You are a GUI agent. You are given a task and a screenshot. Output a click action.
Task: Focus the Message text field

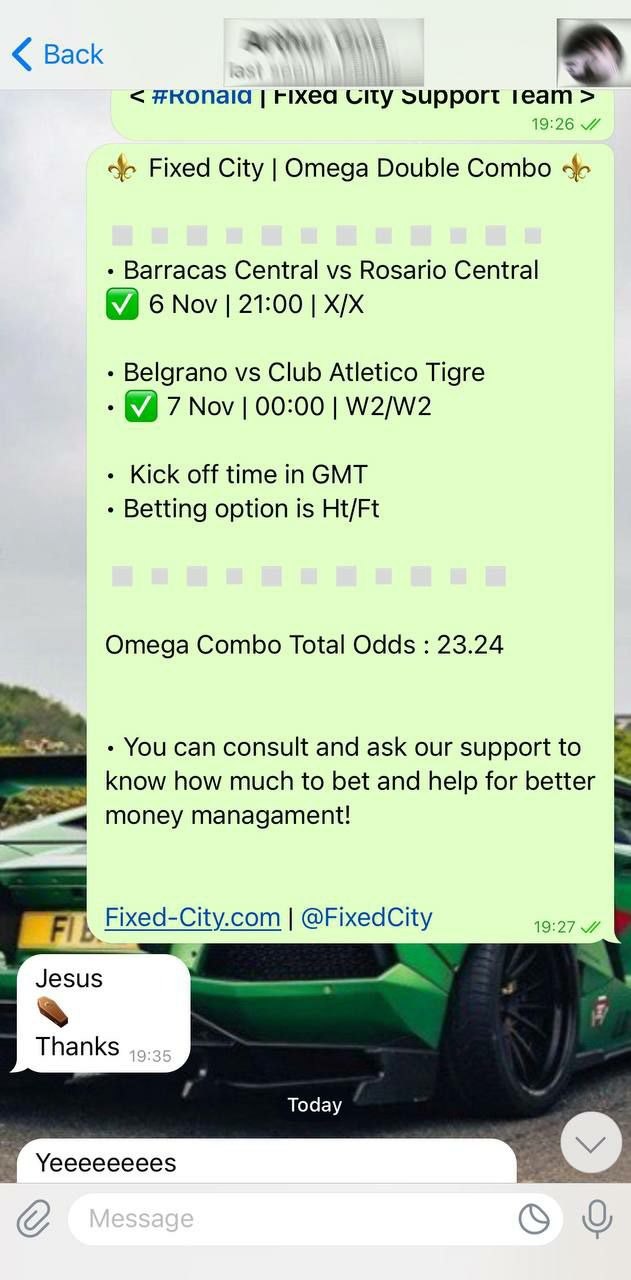290,1218
